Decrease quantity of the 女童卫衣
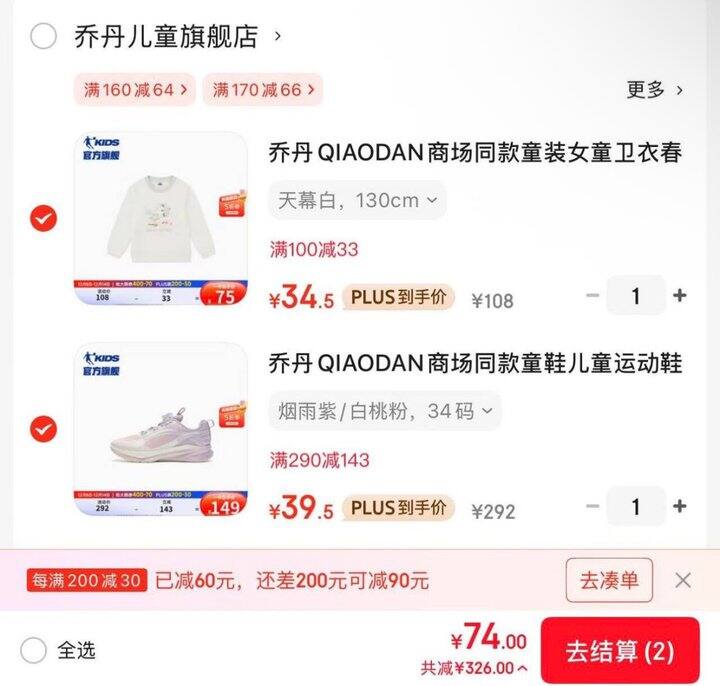The image size is (720, 686). (x=593, y=295)
